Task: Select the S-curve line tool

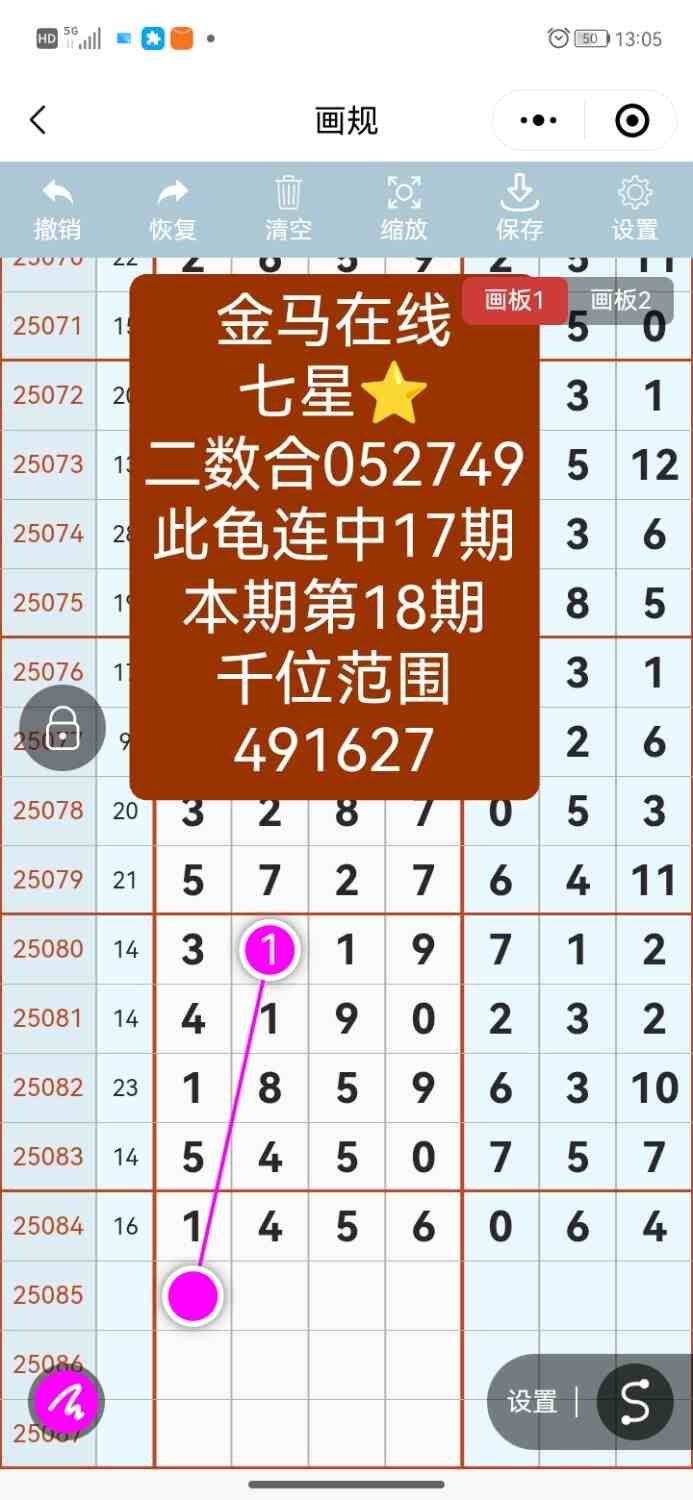Action: pos(635,1402)
